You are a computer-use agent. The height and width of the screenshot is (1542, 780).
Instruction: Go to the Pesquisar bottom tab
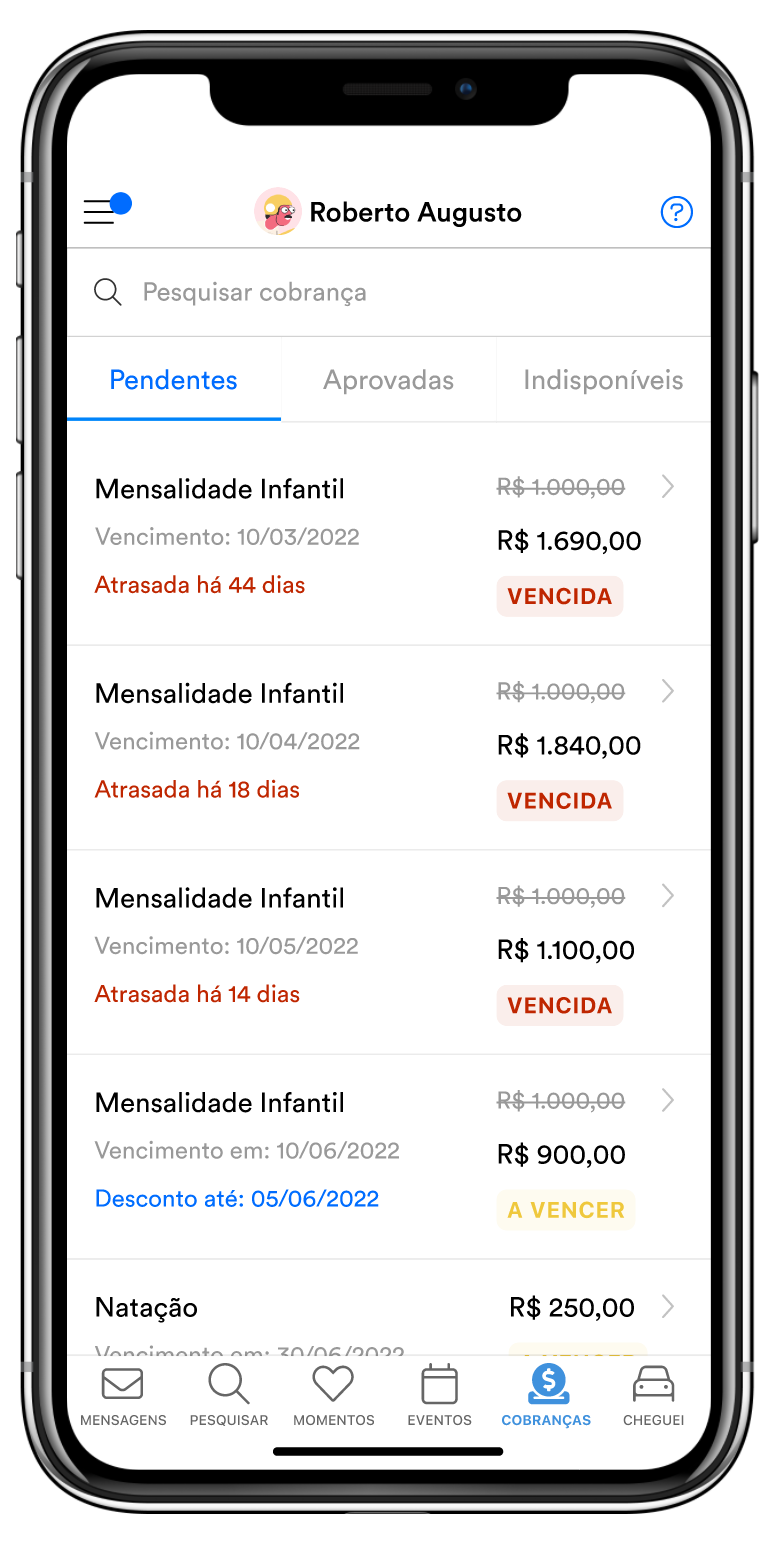[x=229, y=1396]
